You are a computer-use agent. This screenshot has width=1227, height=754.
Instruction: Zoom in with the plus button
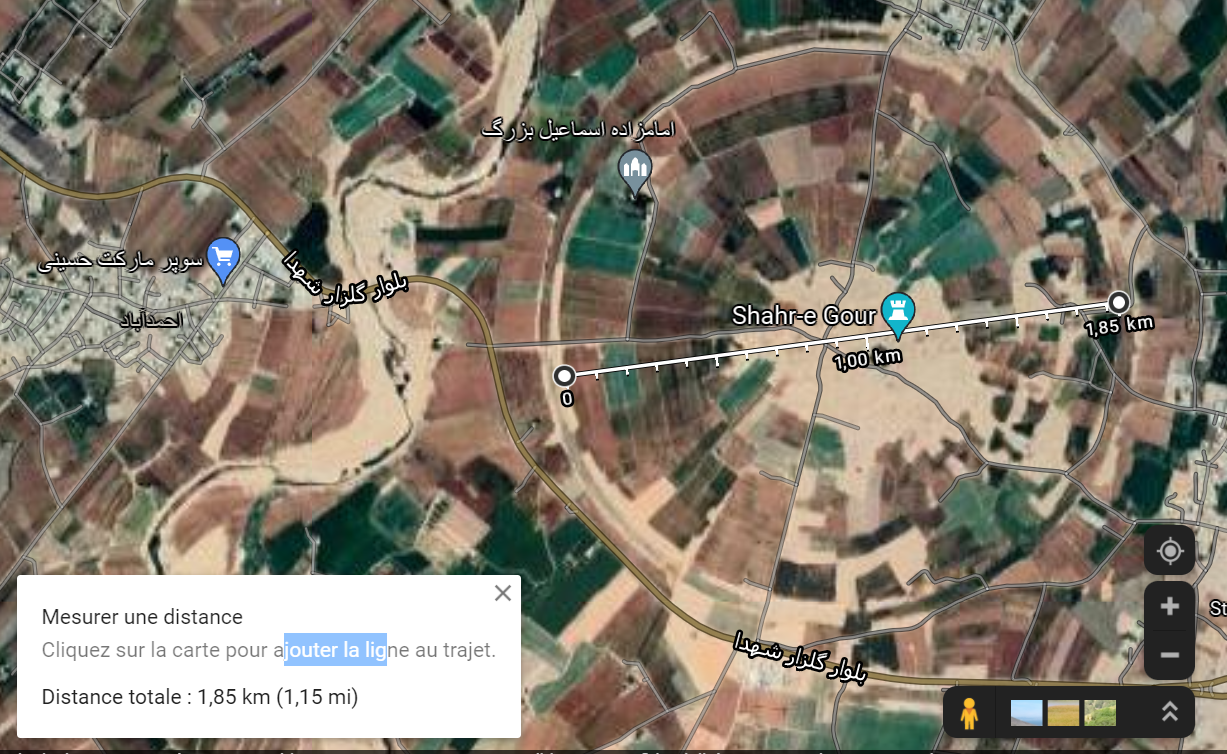pos(1169,606)
